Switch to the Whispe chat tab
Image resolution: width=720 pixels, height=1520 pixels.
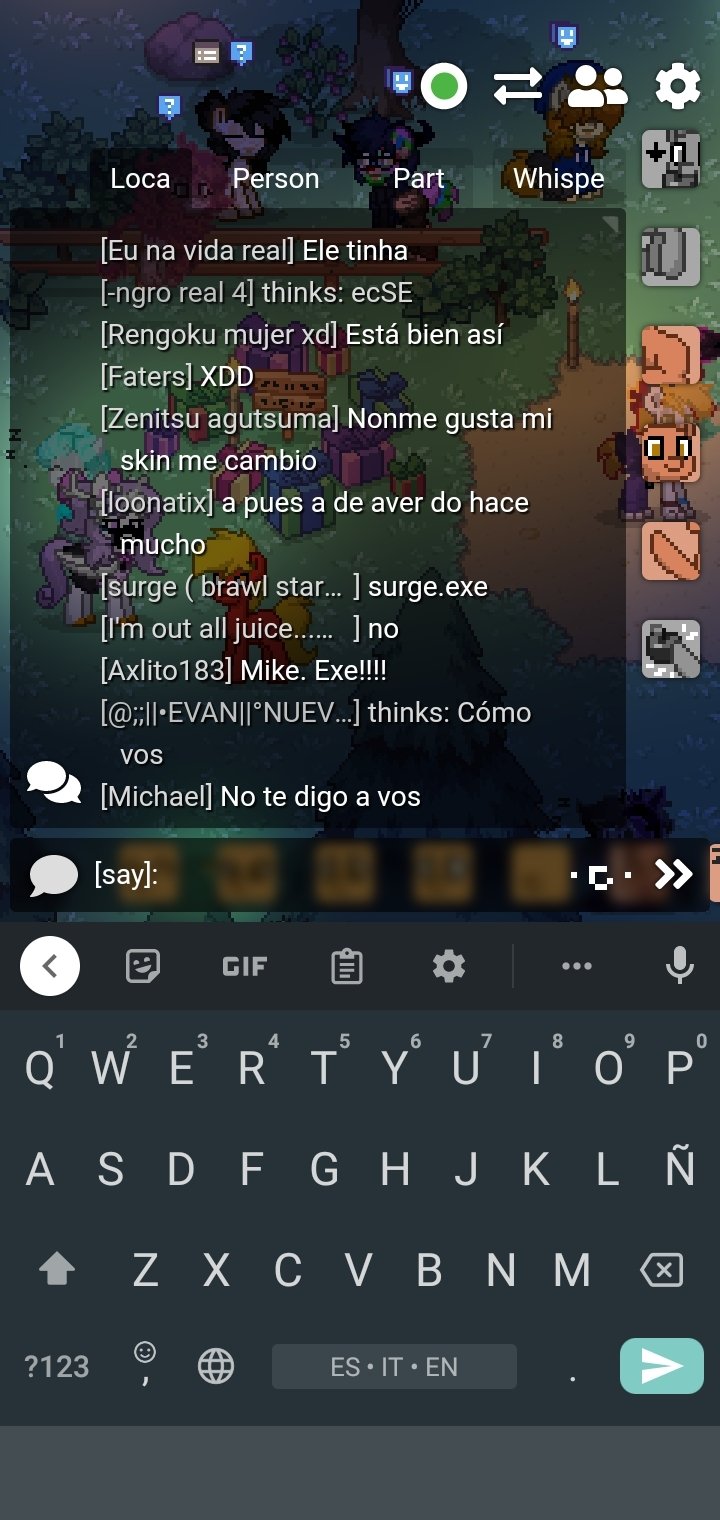[x=558, y=179]
